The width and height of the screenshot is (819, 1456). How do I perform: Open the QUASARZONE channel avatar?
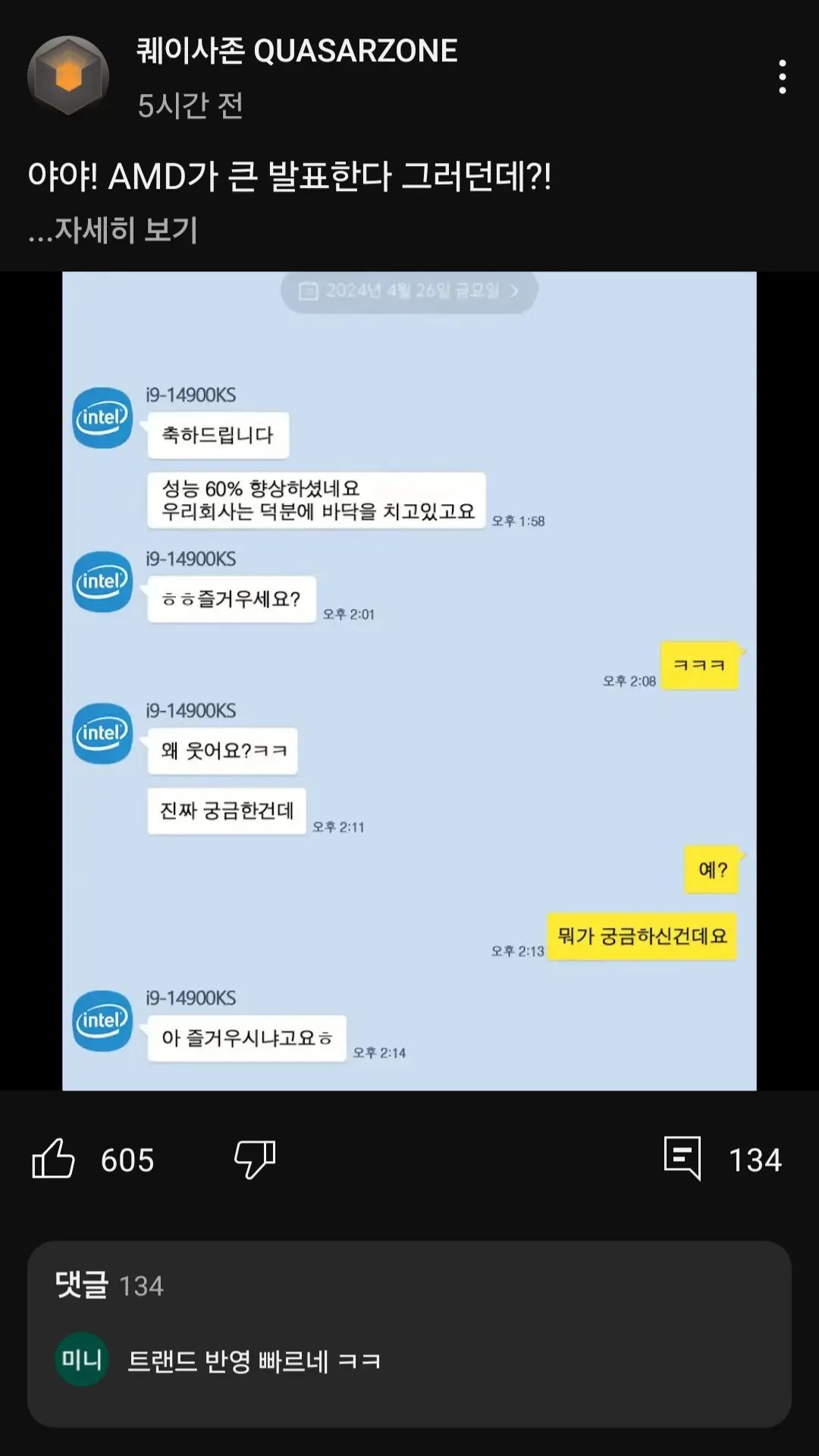point(68,77)
